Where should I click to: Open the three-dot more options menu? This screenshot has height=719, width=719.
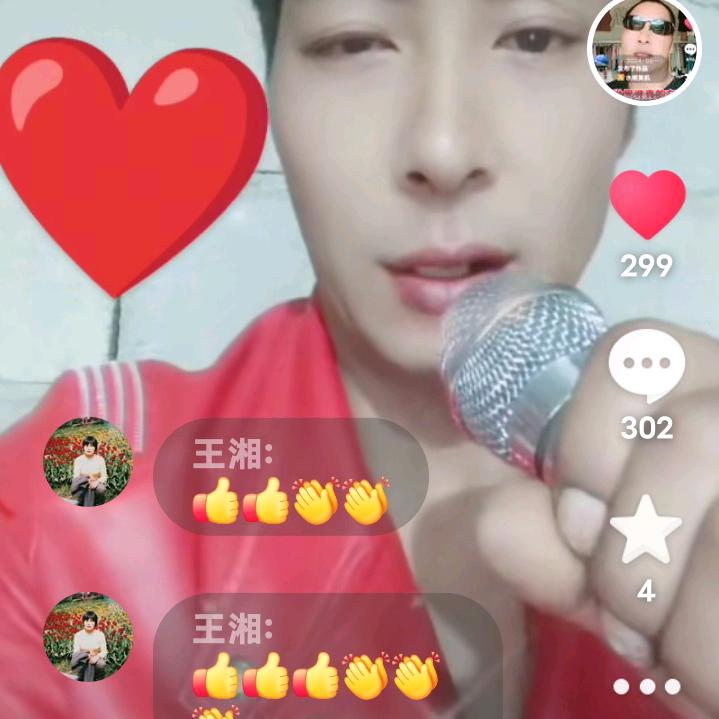pyautogui.click(x=646, y=687)
